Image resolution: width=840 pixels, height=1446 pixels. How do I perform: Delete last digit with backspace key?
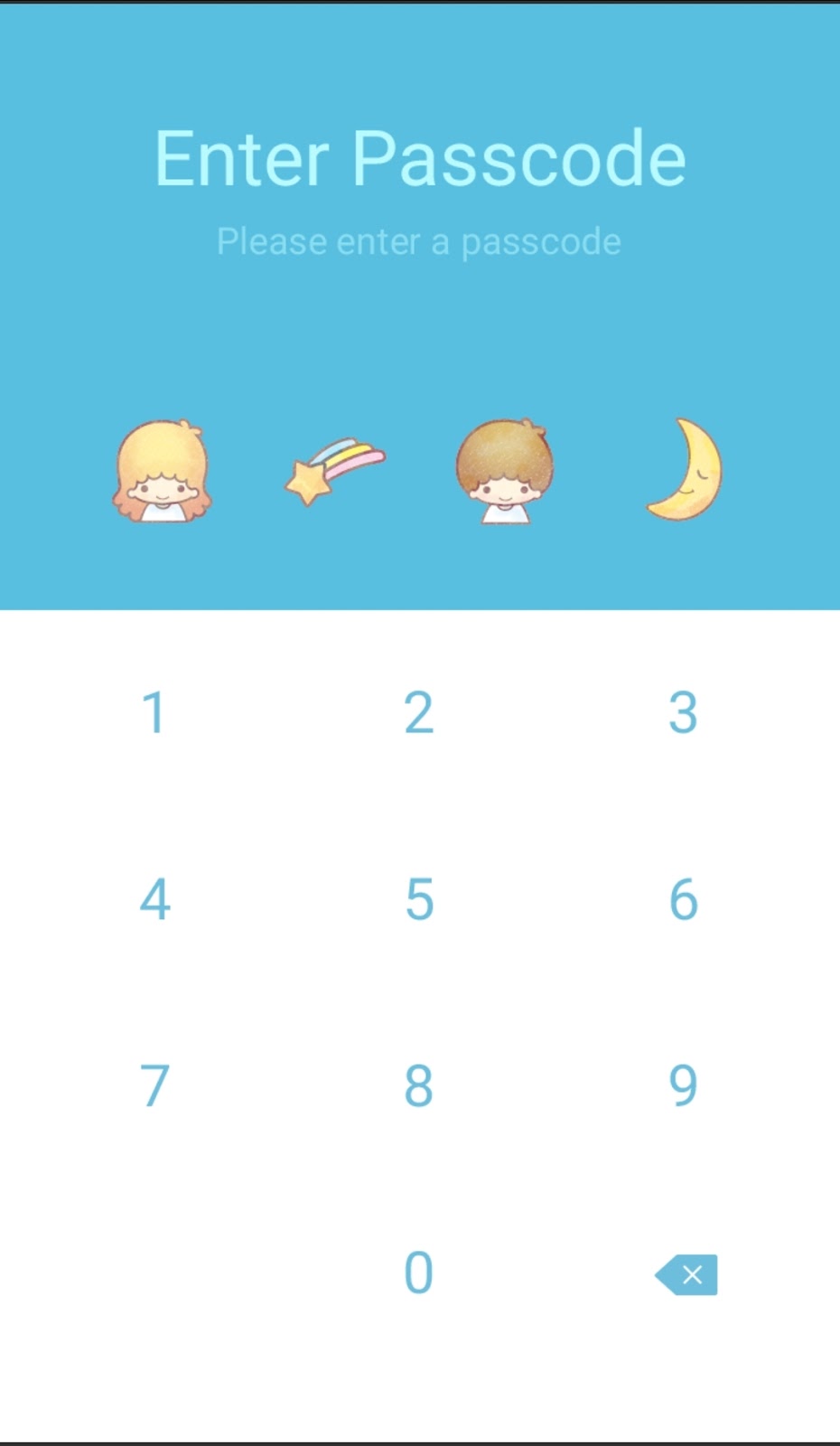point(686,1274)
